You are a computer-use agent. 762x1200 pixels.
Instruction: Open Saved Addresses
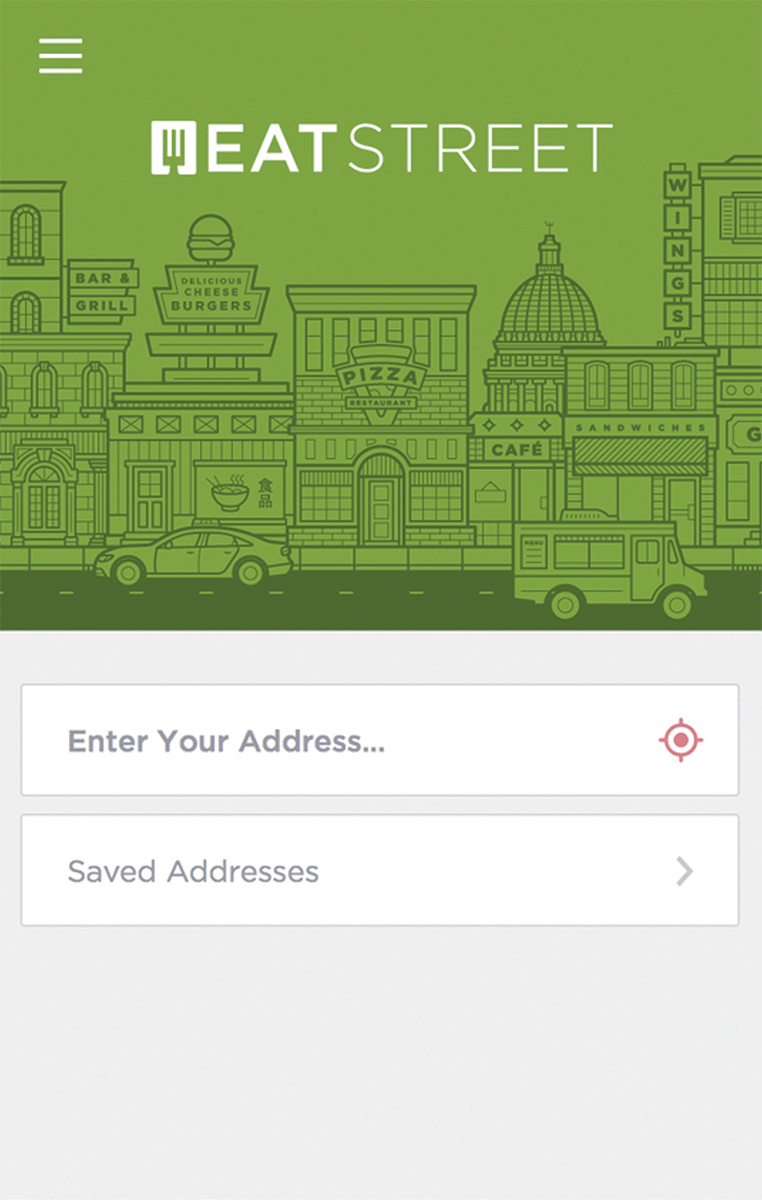[380, 871]
